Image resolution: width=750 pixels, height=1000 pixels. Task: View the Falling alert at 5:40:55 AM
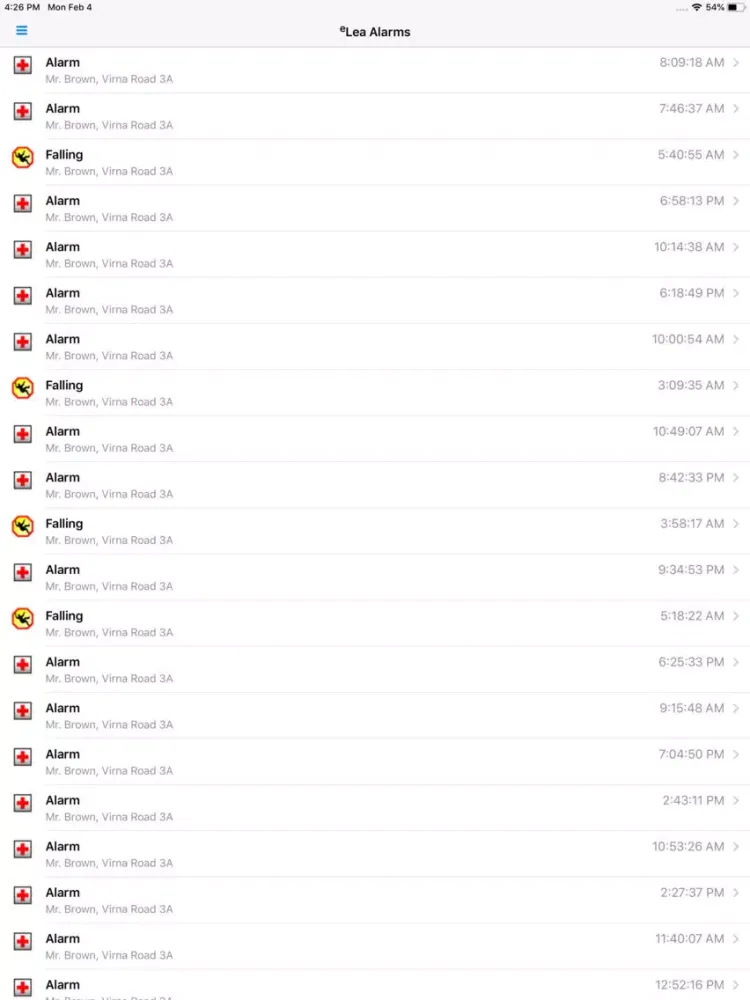point(375,162)
